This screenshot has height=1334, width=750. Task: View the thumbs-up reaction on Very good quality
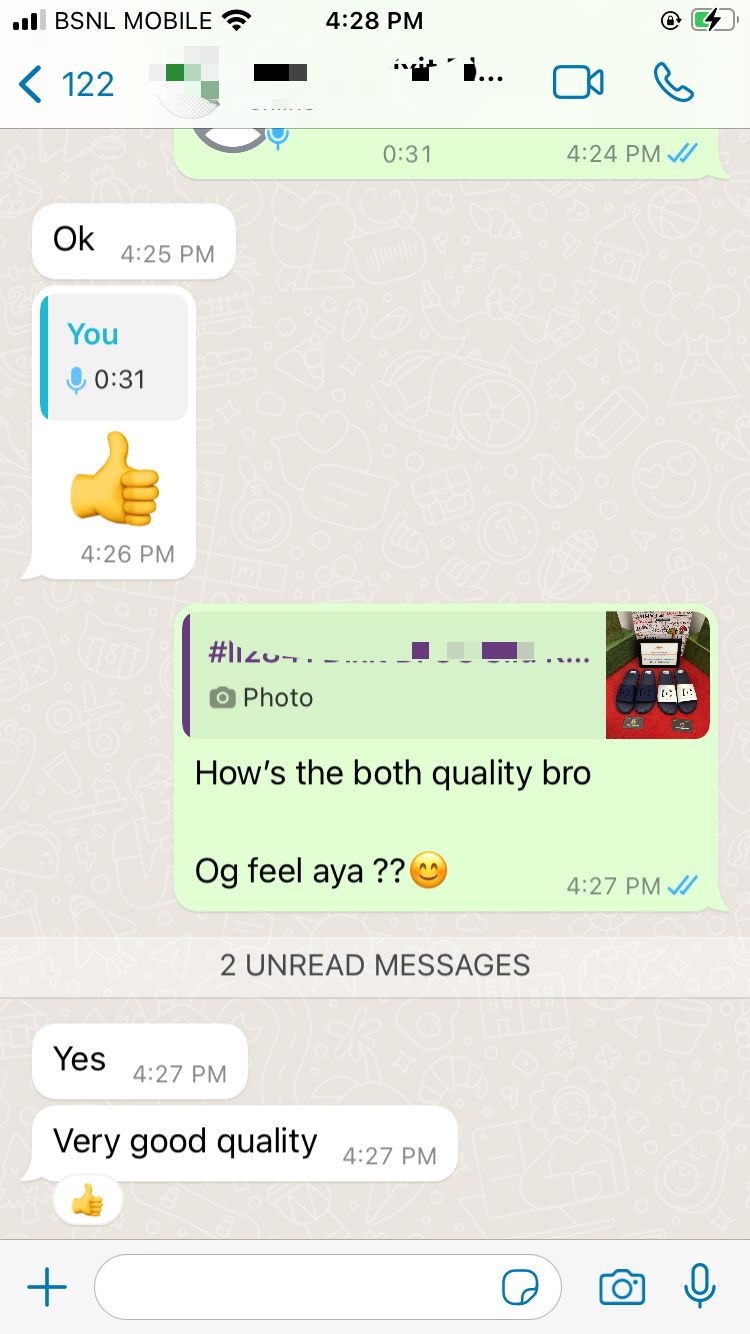[88, 1200]
